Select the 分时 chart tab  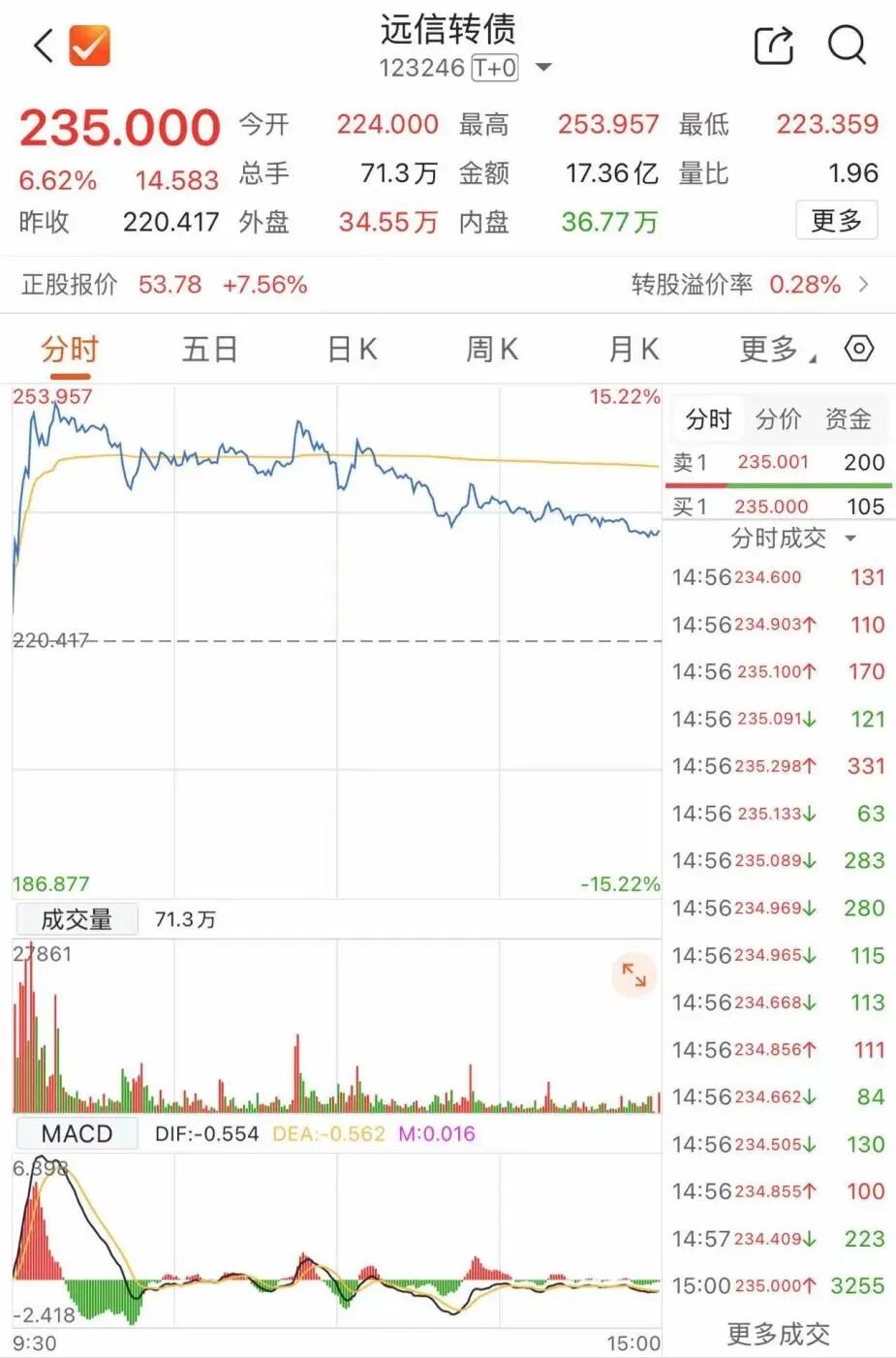tap(70, 349)
